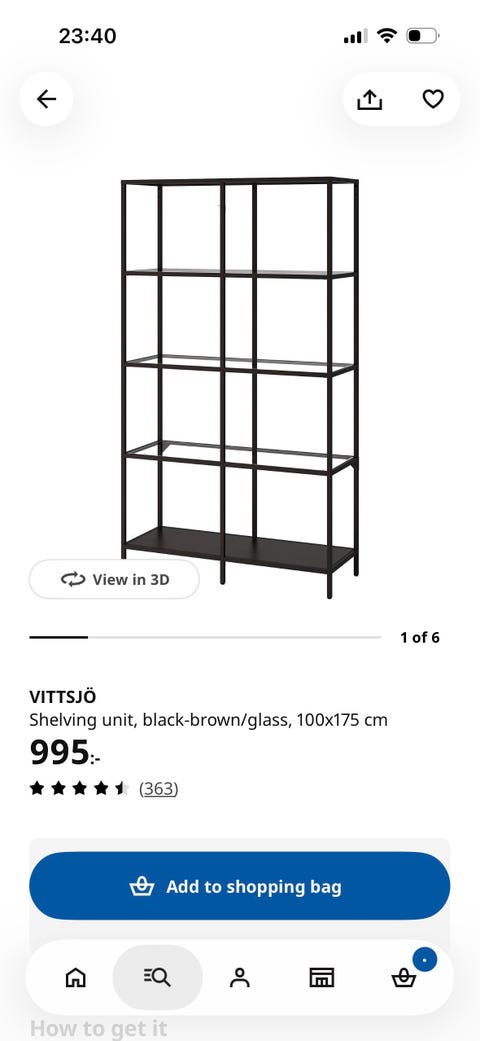Image resolution: width=480 pixels, height=1041 pixels.
Task: Open the profile tab
Action: pyautogui.click(x=240, y=977)
